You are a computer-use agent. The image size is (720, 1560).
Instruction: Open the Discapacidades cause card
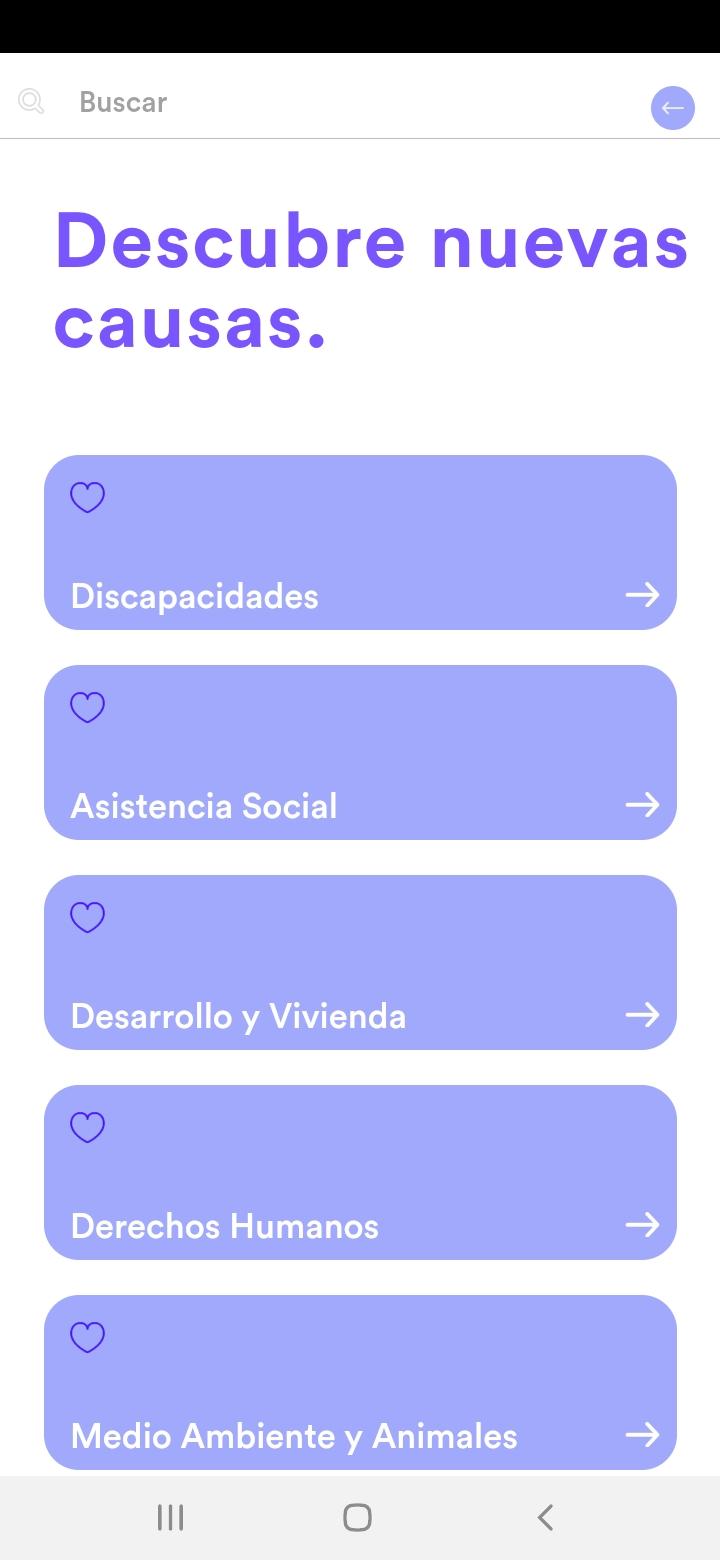coord(360,543)
